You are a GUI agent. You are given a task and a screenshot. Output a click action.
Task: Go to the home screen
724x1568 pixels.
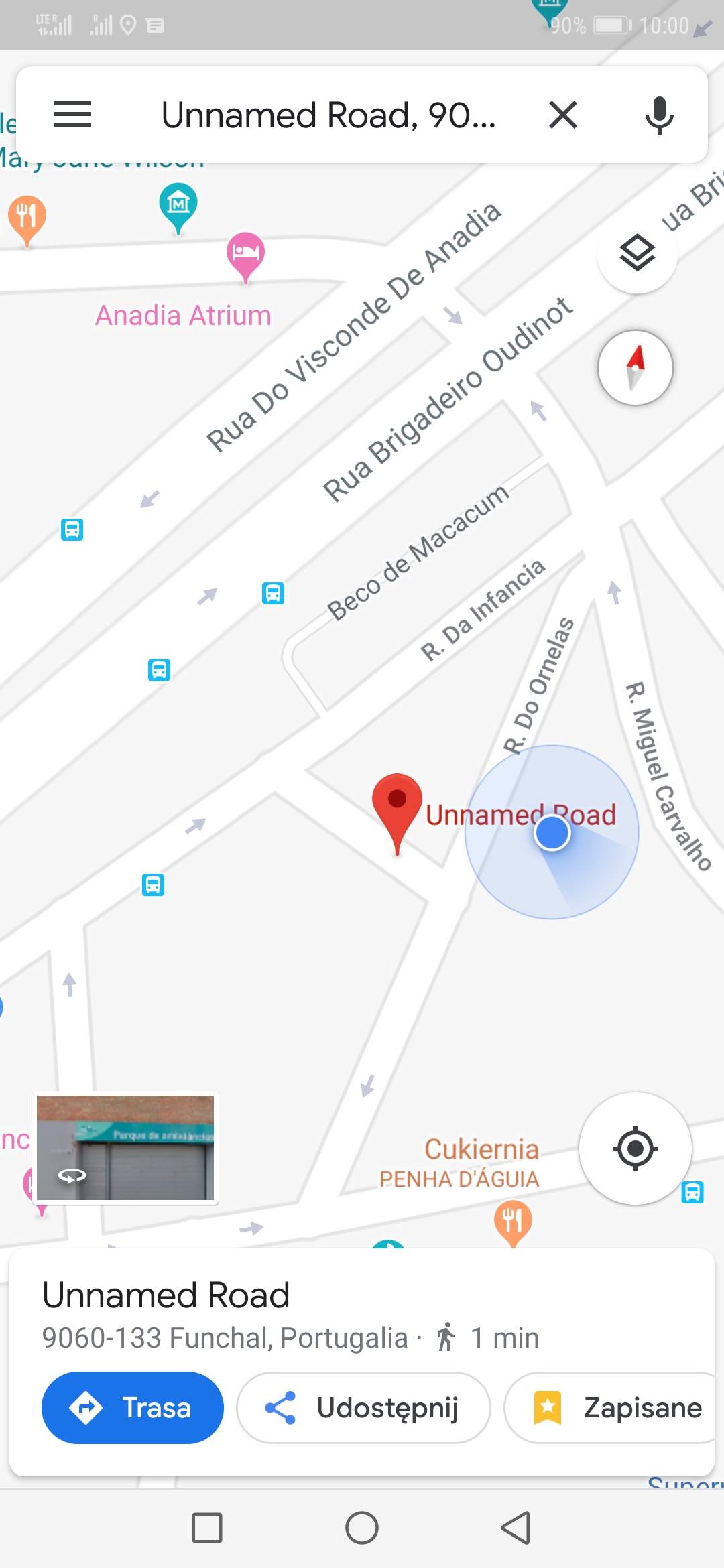(x=362, y=1528)
